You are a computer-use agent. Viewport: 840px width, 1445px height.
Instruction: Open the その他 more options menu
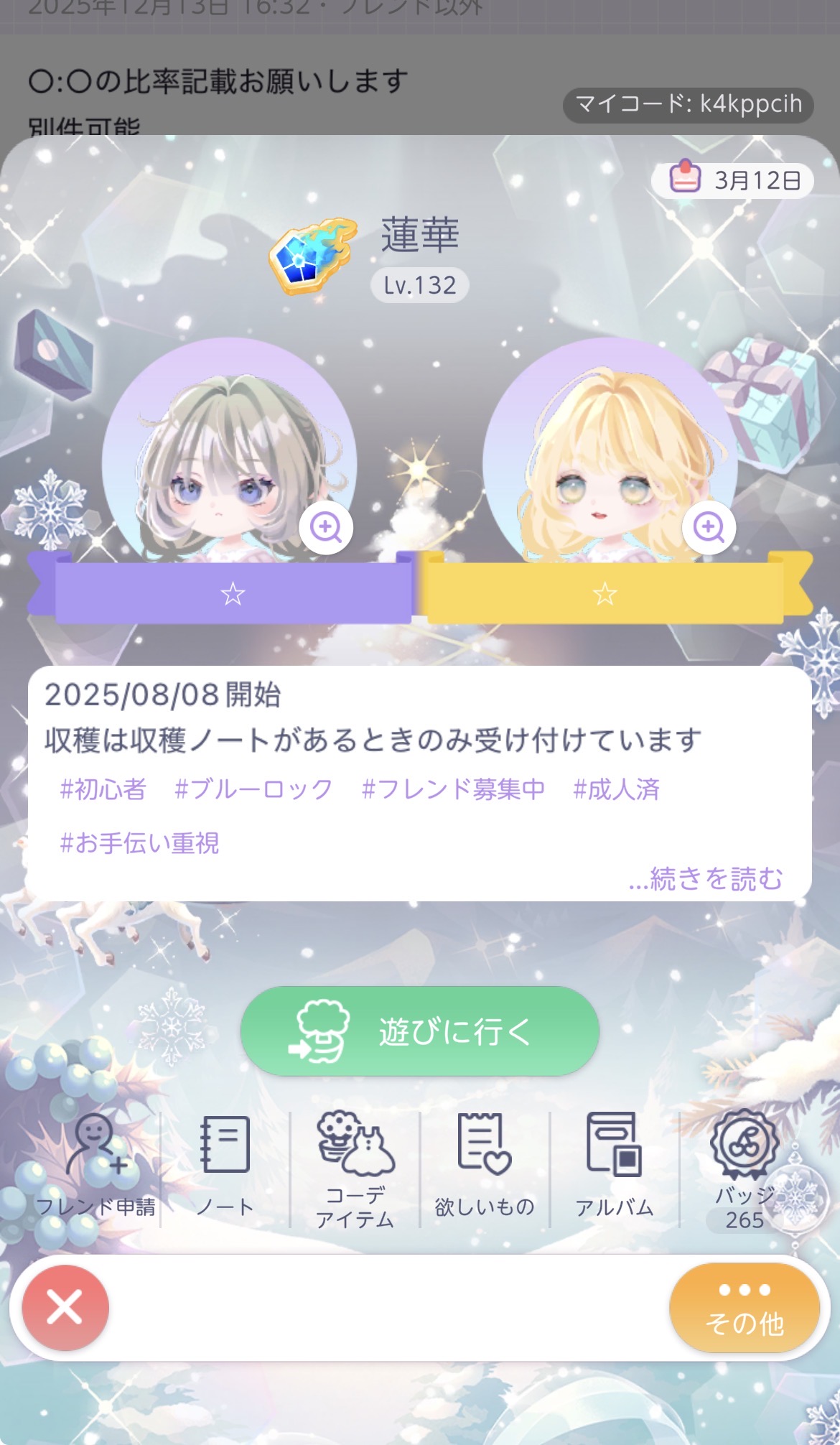pyautogui.click(x=745, y=1308)
